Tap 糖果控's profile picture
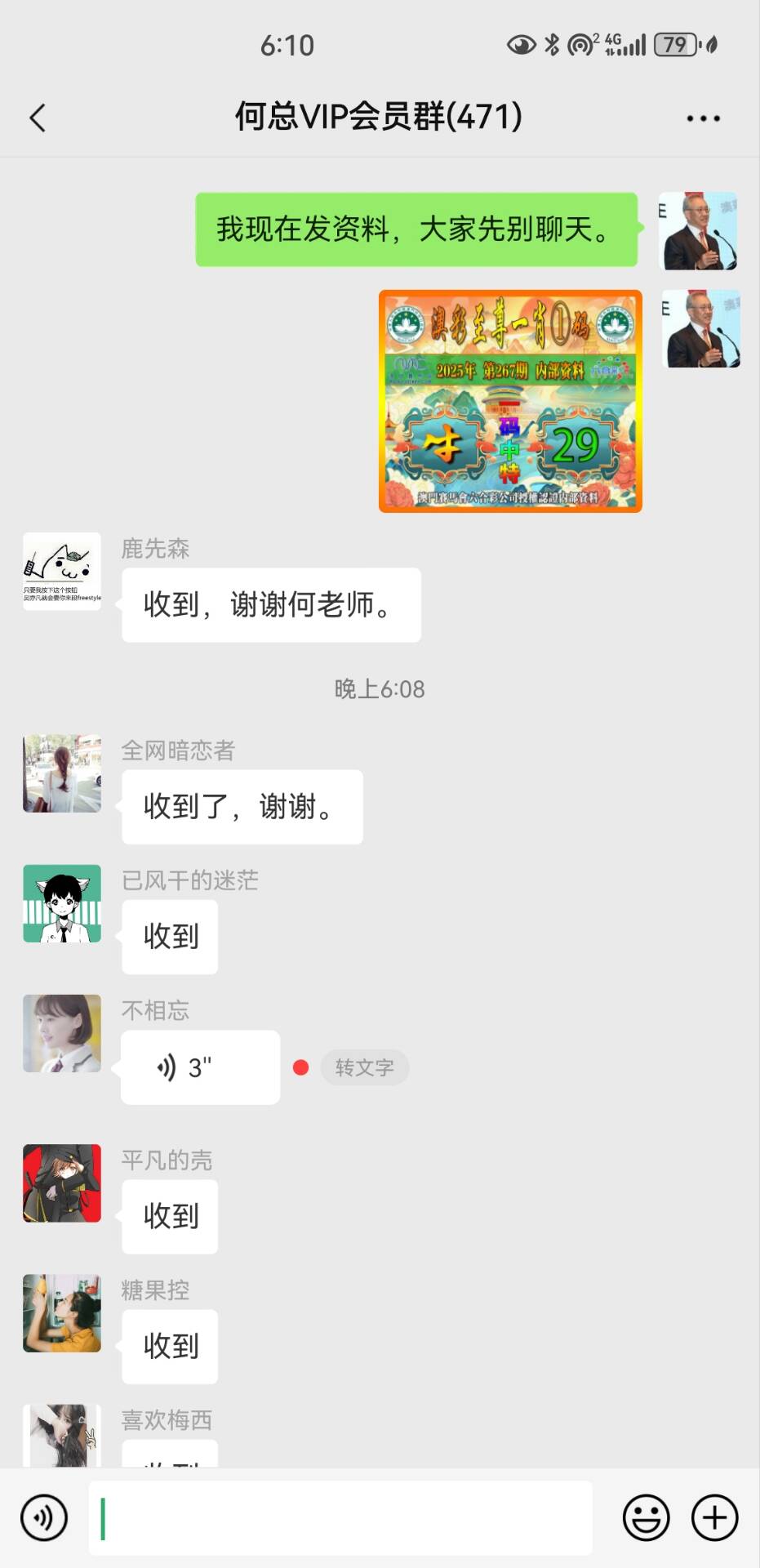The height and width of the screenshot is (1568, 760). coord(62,1313)
